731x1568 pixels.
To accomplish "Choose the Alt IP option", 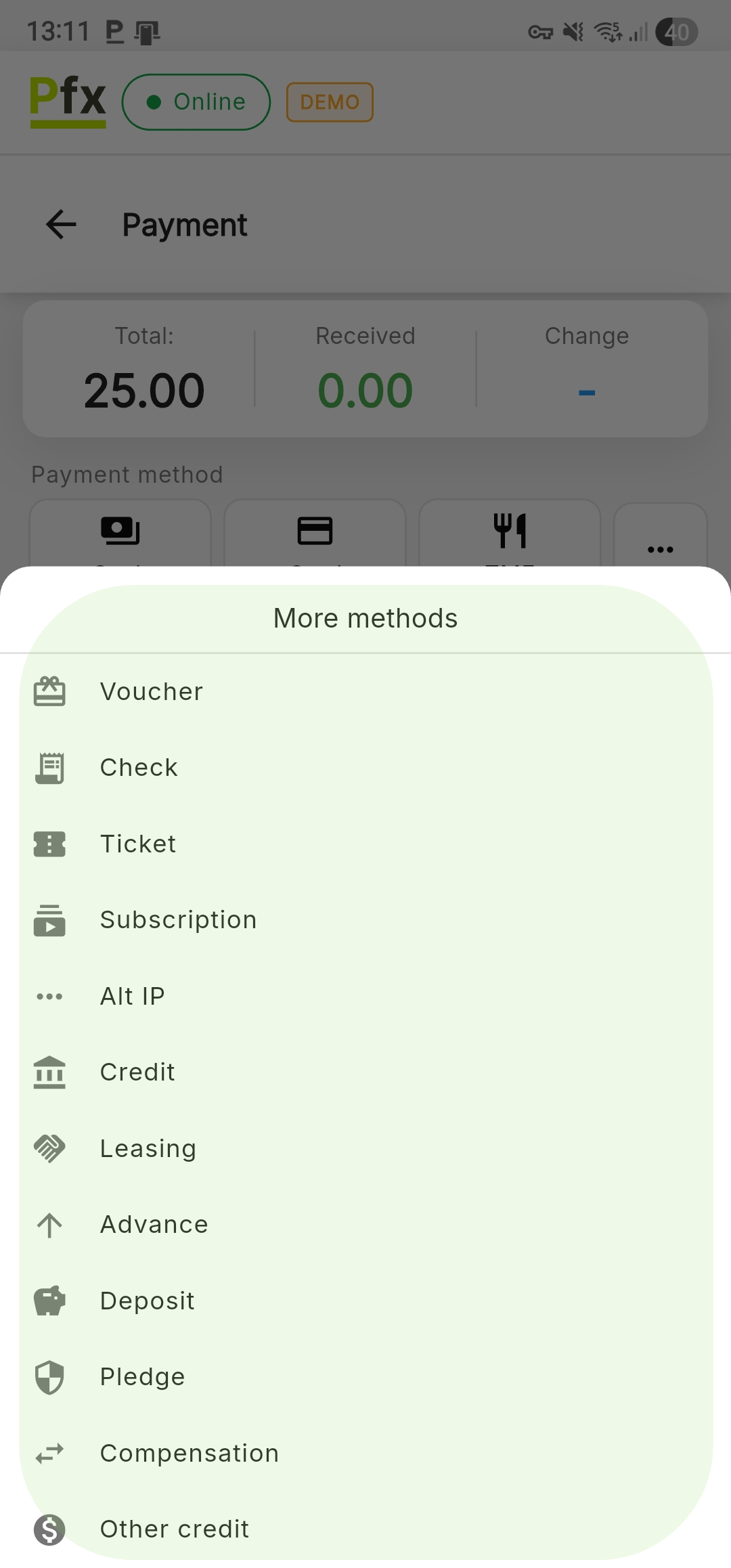I will point(133,997).
